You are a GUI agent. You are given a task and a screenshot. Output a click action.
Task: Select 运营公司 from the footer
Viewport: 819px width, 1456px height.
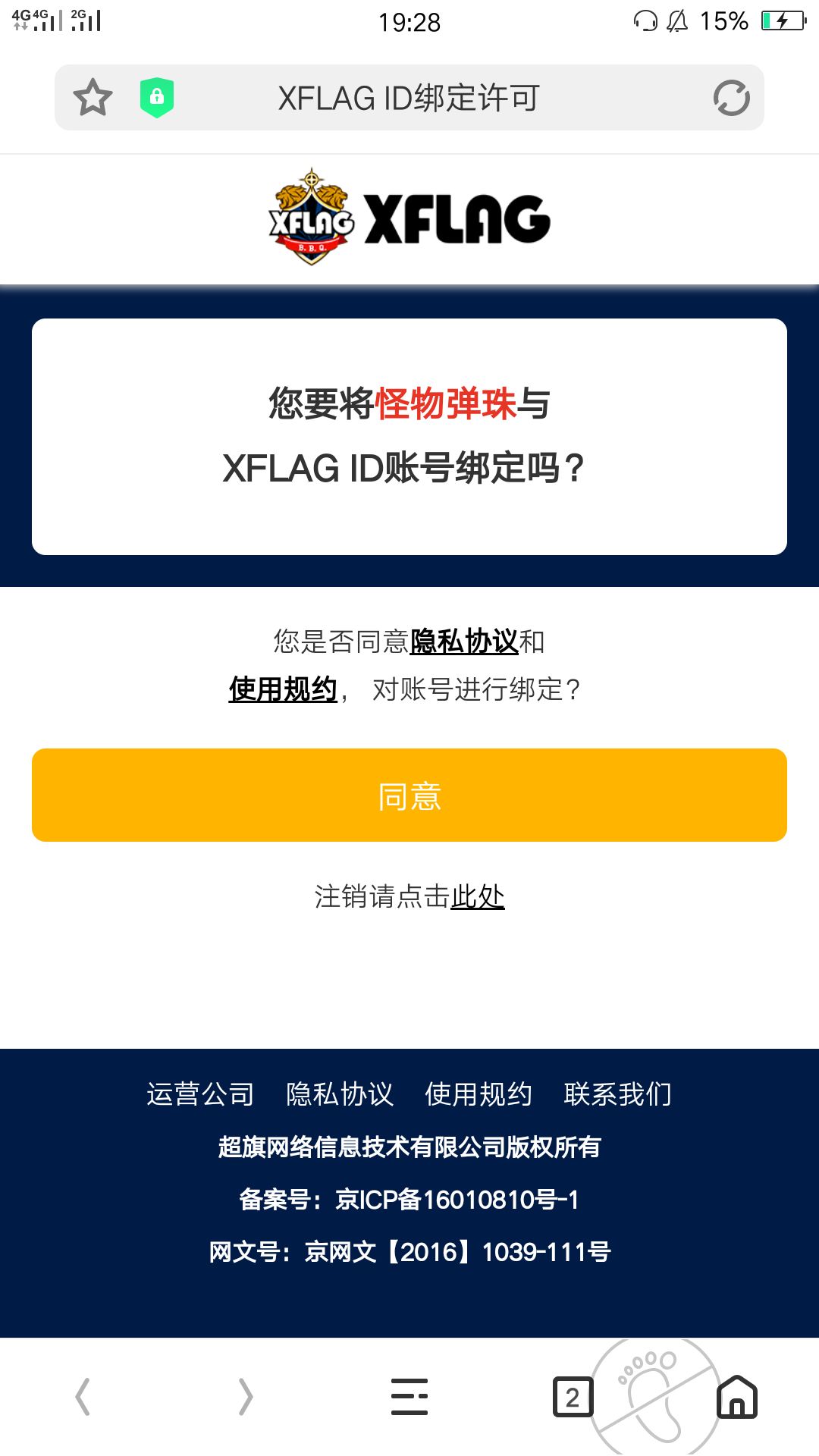coord(200,1094)
